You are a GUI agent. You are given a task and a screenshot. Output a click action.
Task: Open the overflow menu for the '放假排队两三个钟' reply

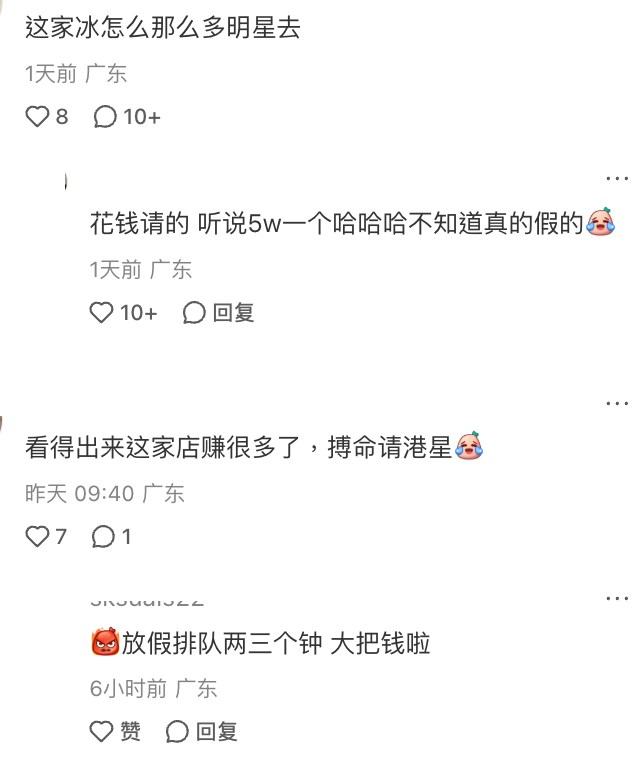click(617, 599)
